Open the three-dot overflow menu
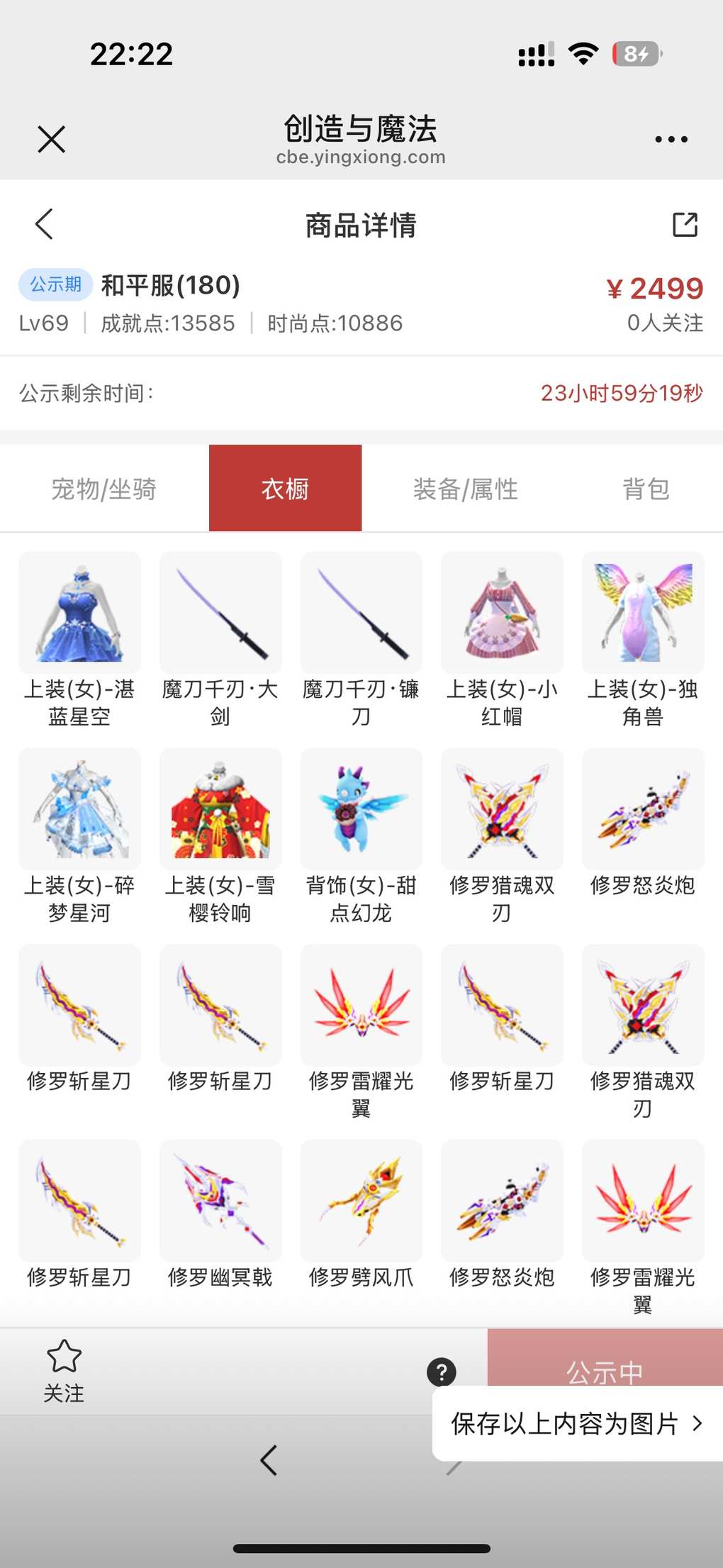The height and width of the screenshot is (1568, 723). point(671,139)
